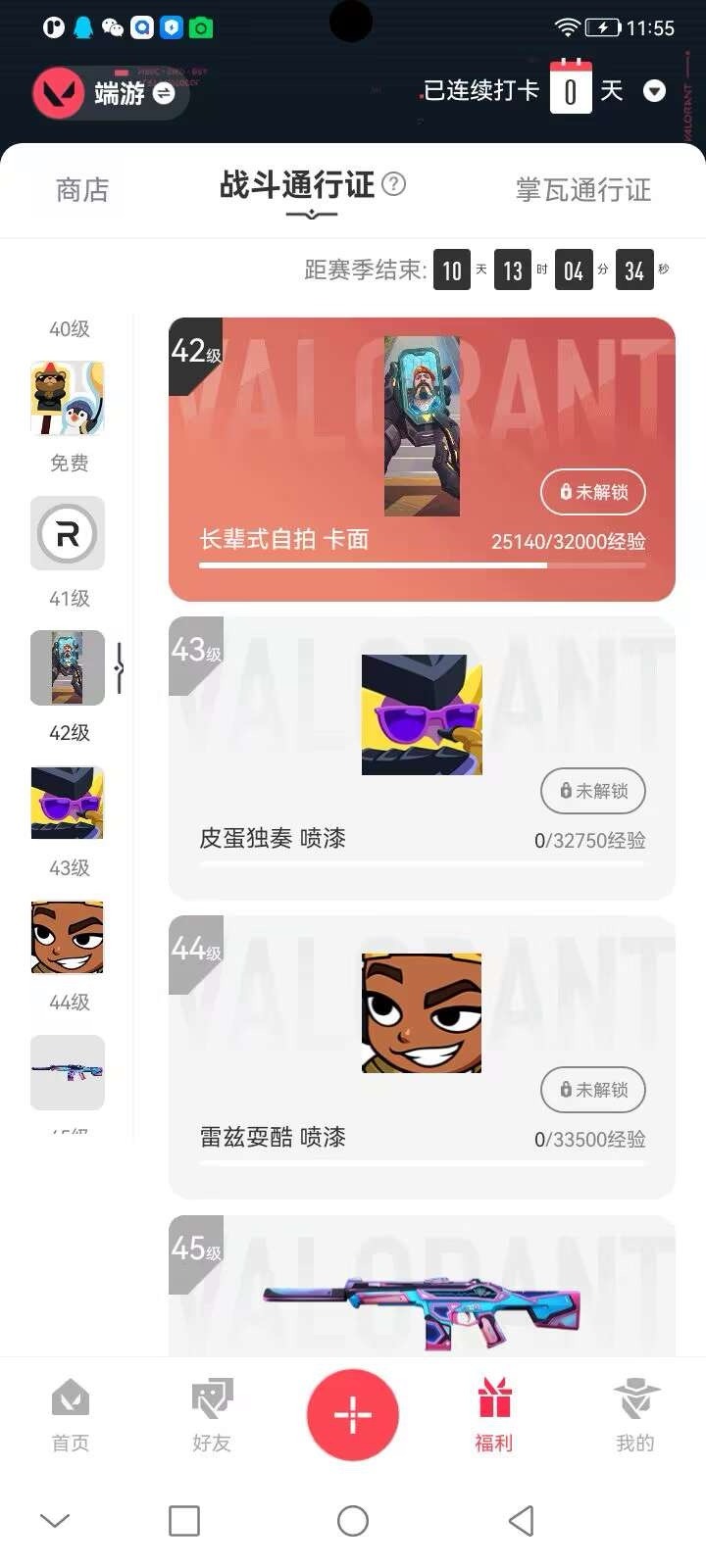
Task: Click the calendar check-in icon showing 0 天
Action: pyautogui.click(x=570, y=89)
